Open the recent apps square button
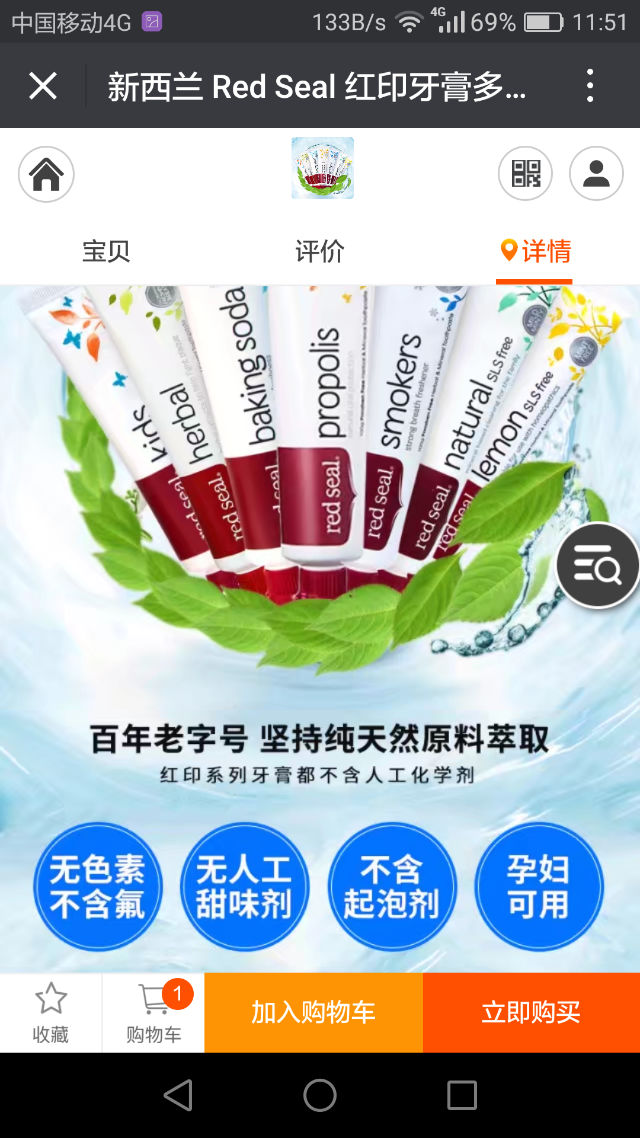640x1138 pixels. [461, 1096]
